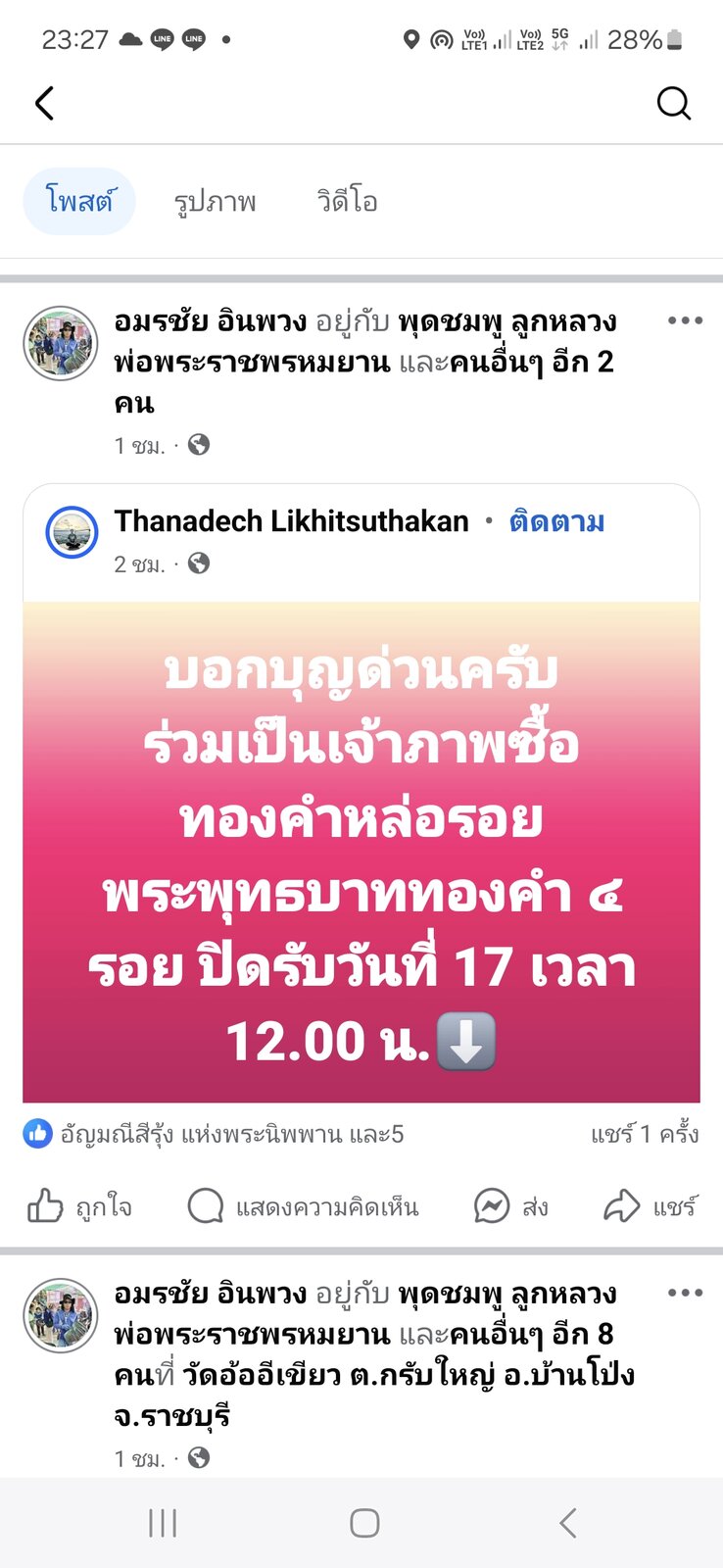Send the post via Messenger ส่ง

[510, 1206]
